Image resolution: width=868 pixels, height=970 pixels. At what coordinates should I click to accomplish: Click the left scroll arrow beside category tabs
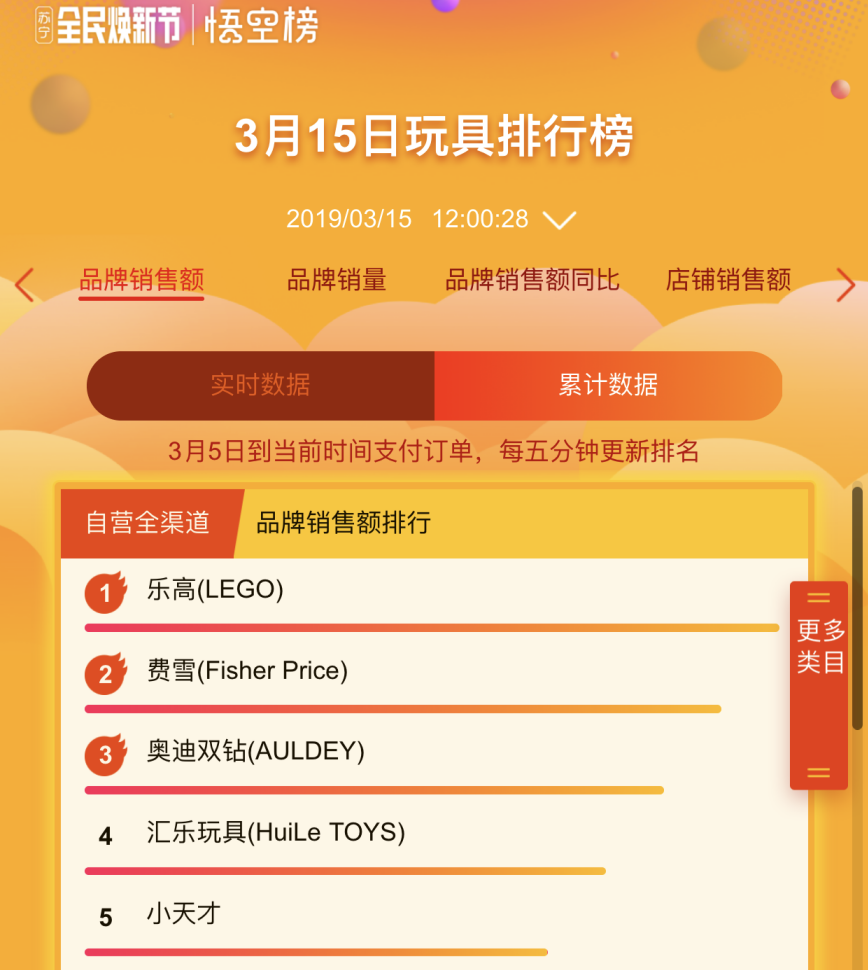(25, 284)
